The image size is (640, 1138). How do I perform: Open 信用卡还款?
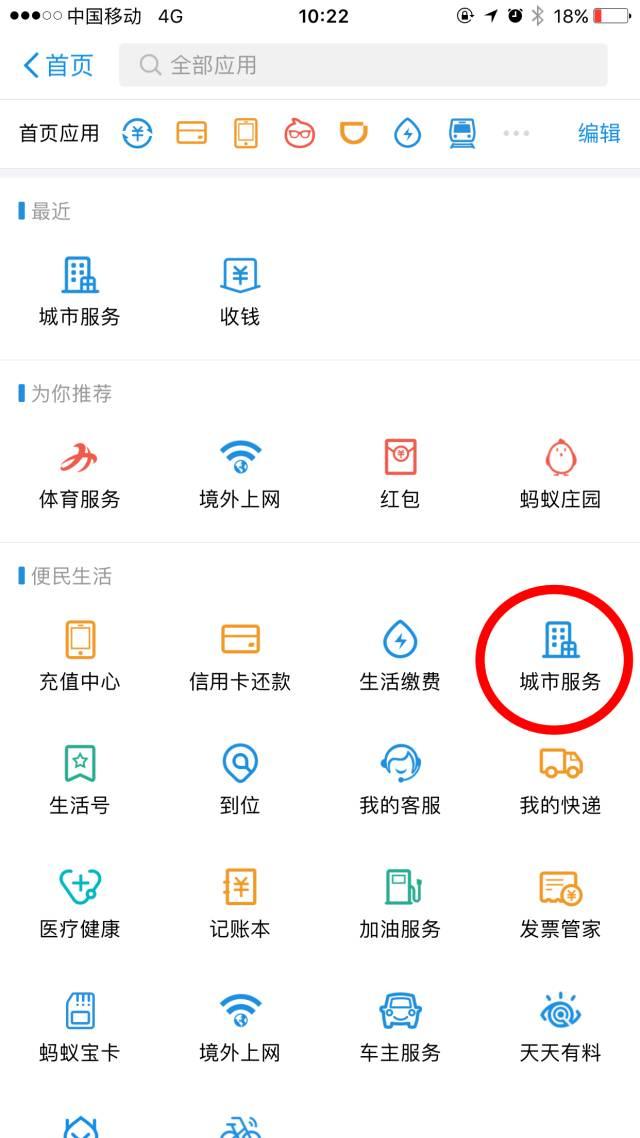tap(240, 655)
